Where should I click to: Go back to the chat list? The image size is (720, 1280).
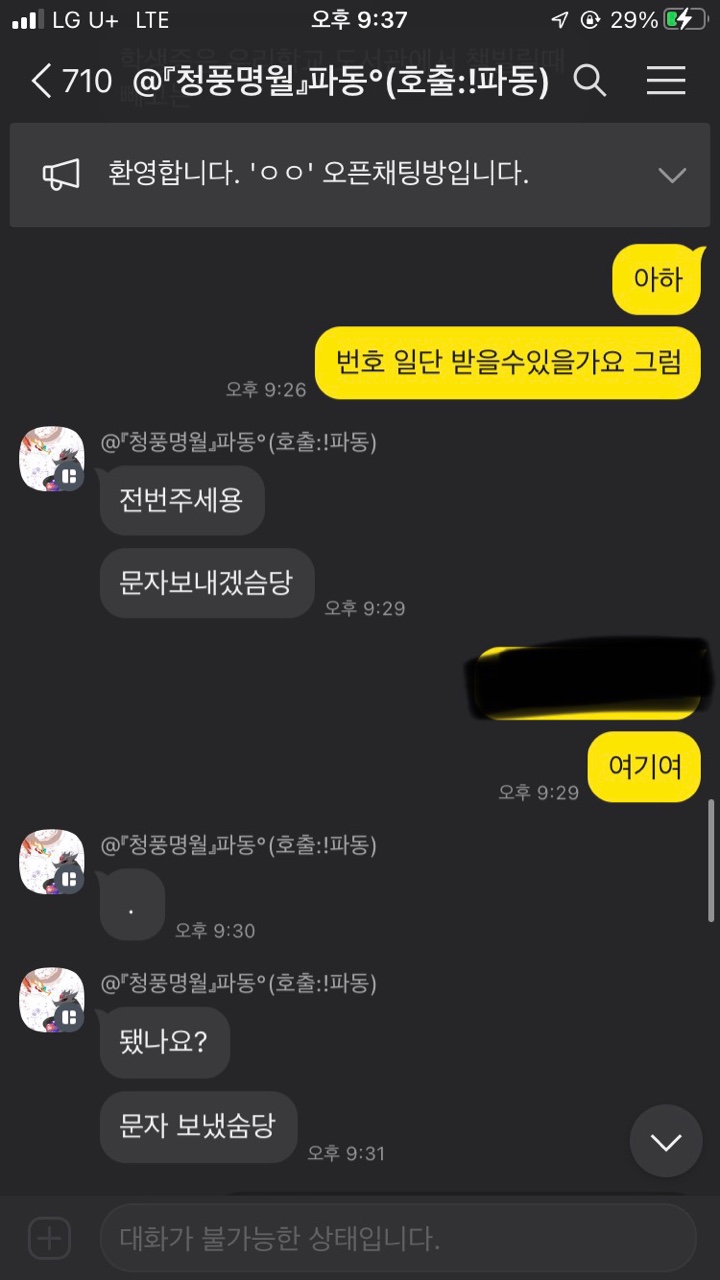pos(42,82)
